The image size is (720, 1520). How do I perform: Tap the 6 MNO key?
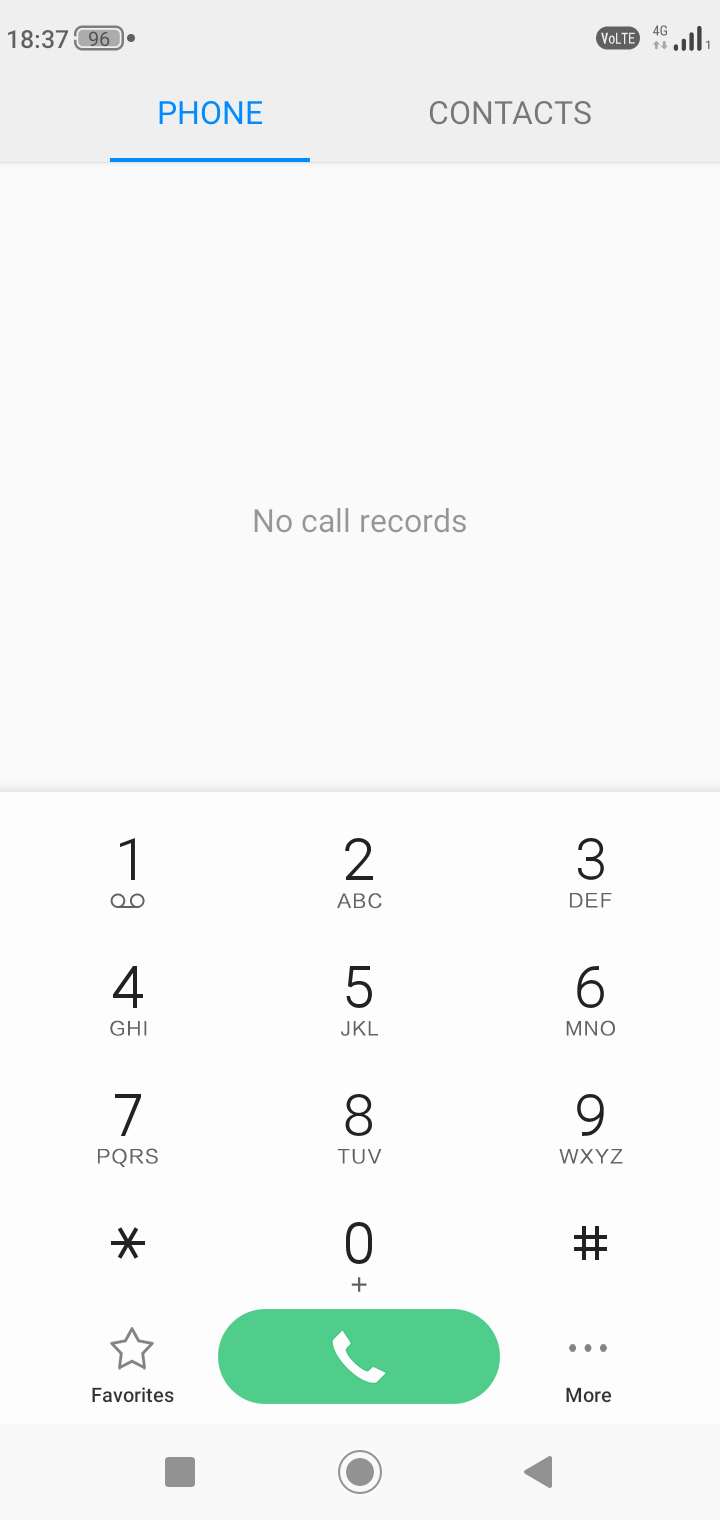tap(590, 1000)
